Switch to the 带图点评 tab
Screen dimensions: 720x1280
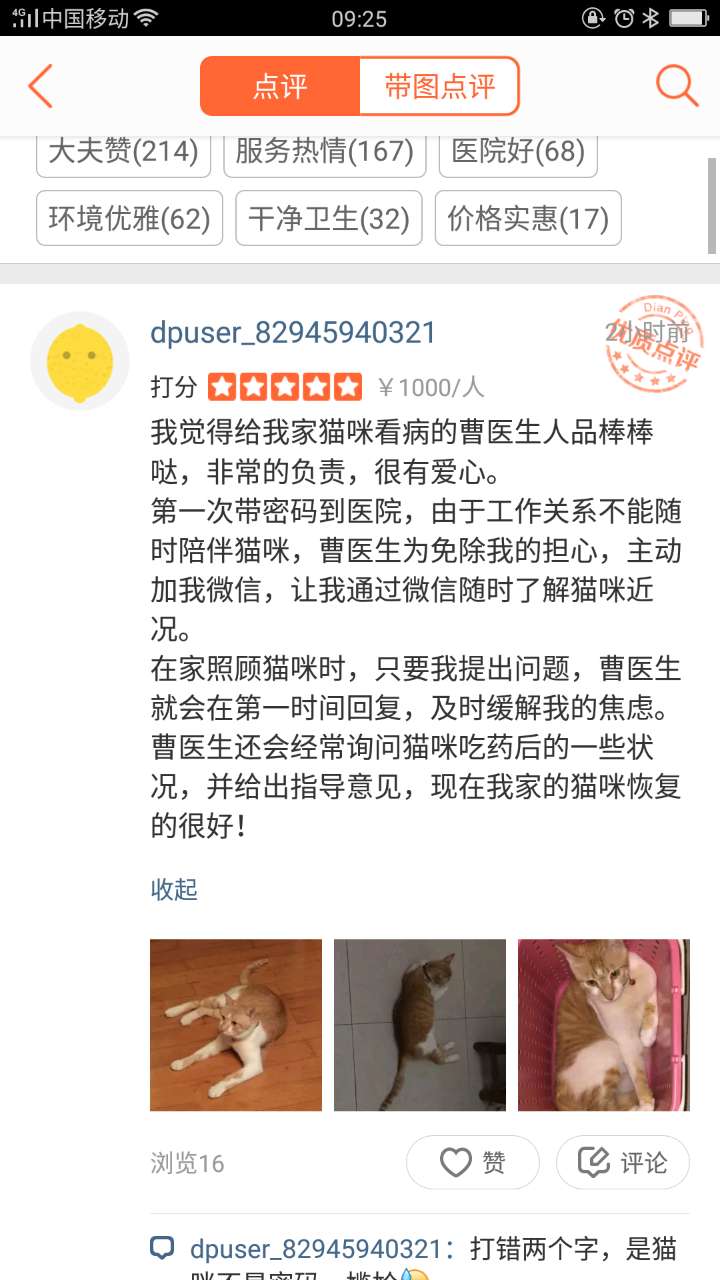[439, 86]
